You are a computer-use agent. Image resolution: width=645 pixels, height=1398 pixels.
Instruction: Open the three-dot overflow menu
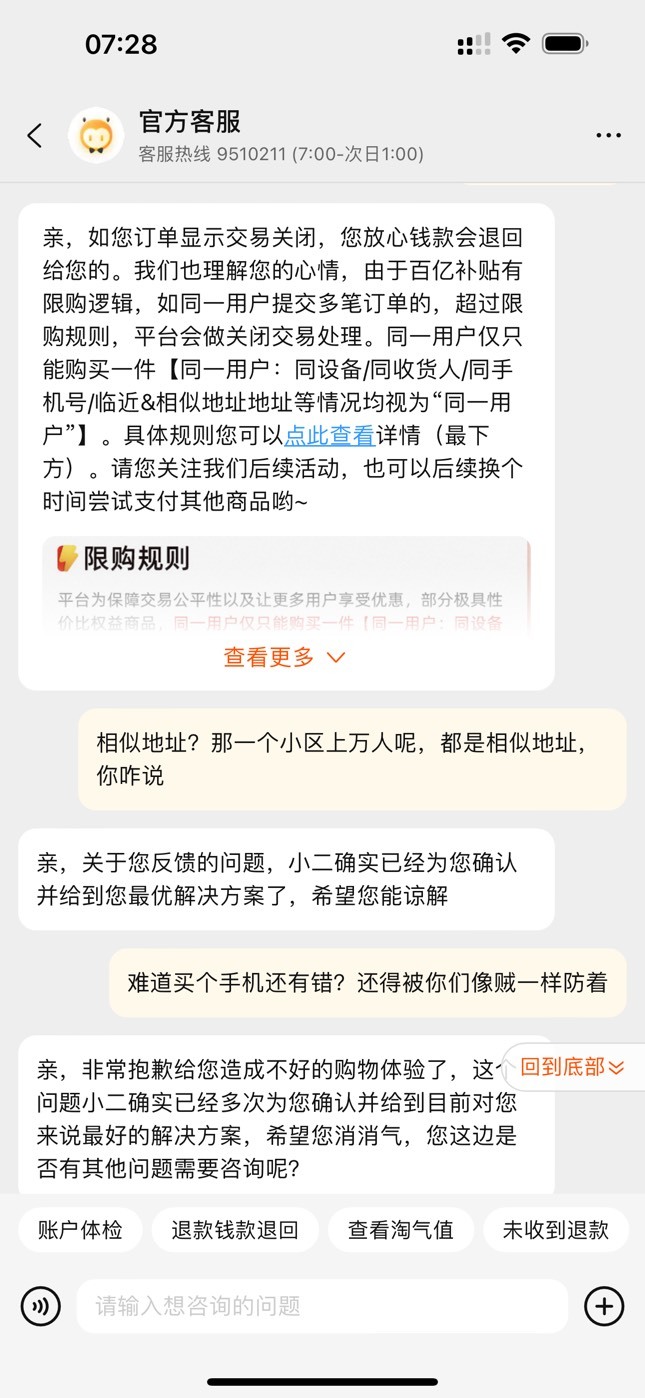coord(608,136)
